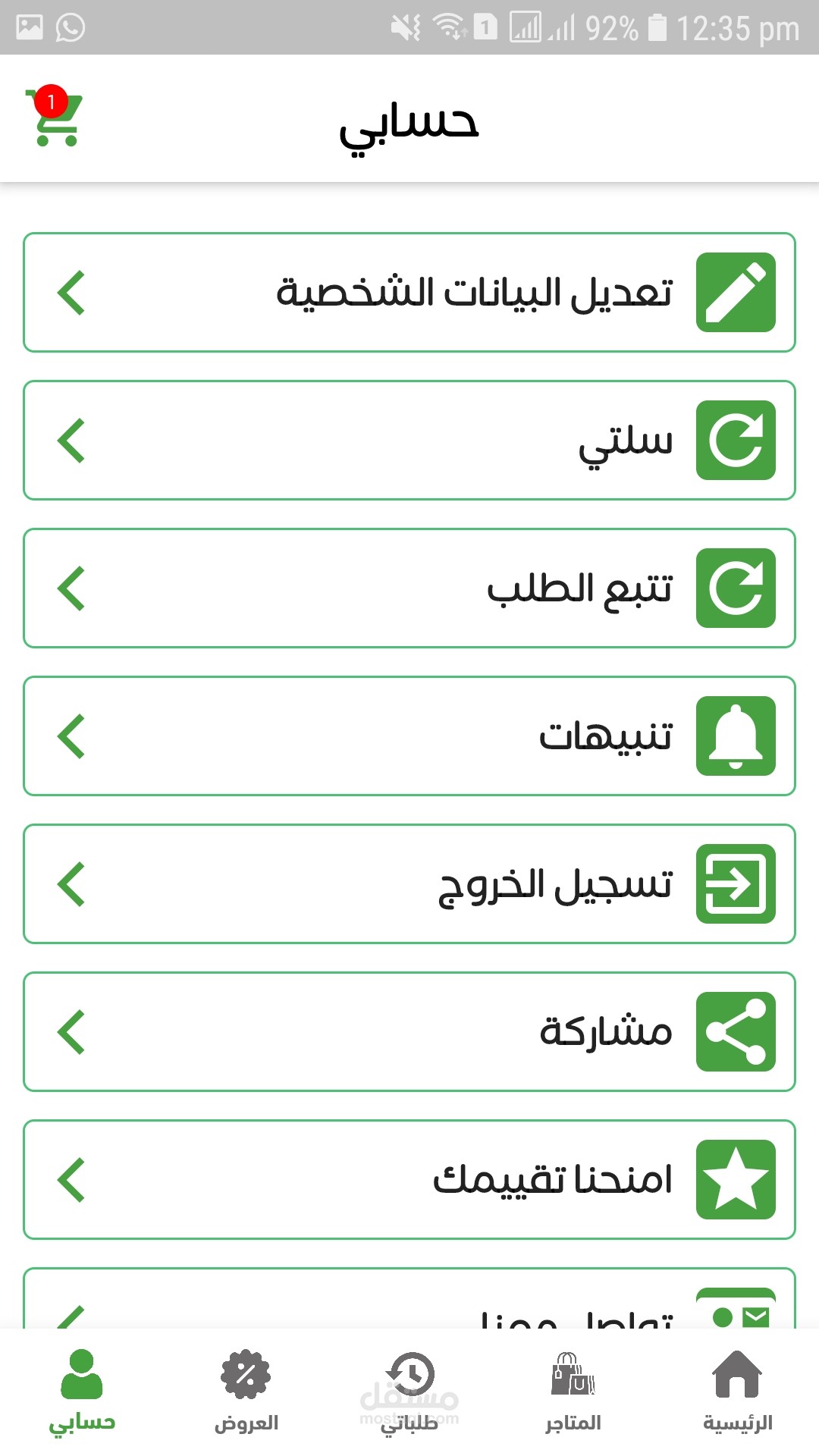Switch to the العروض offers tab
The height and width of the screenshot is (1456, 819).
pyautogui.click(x=246, y=1392)
